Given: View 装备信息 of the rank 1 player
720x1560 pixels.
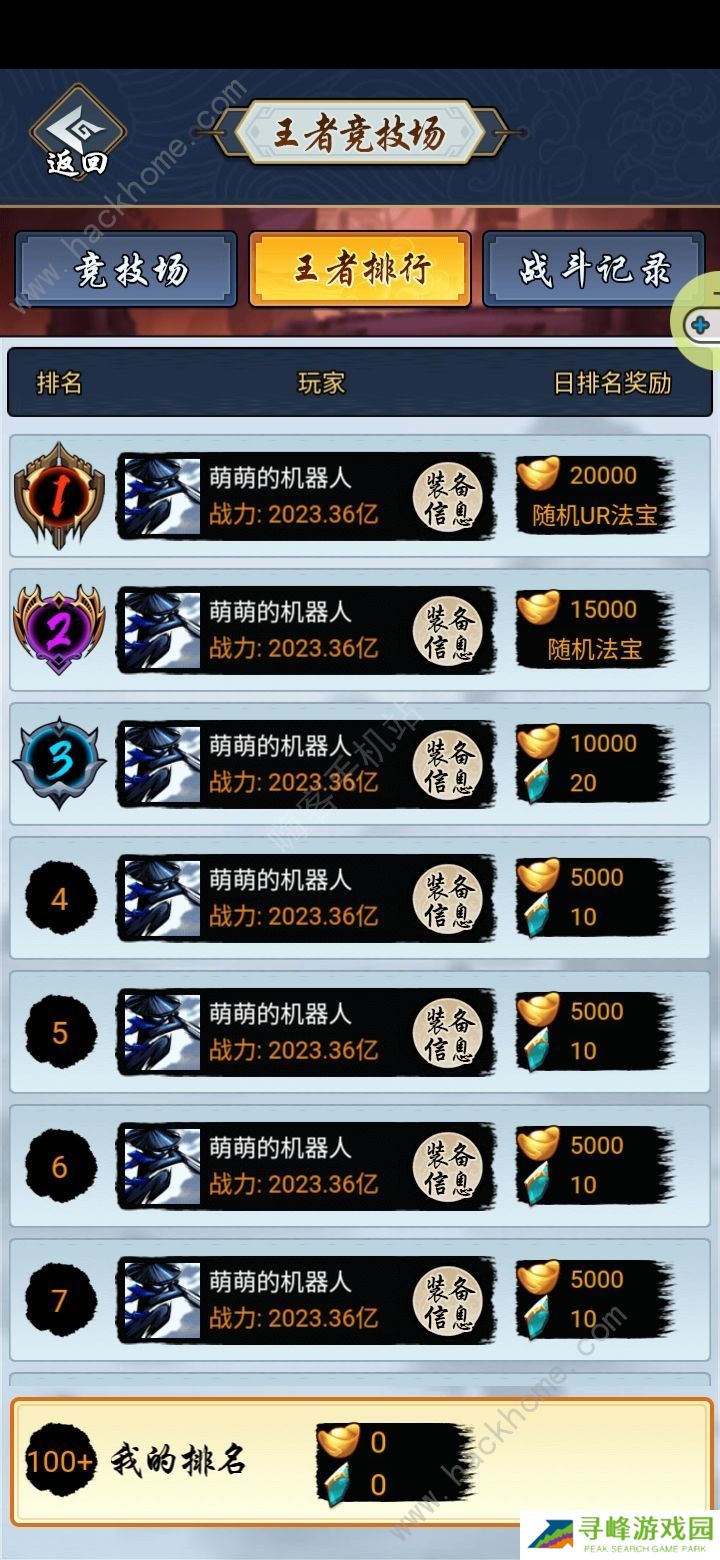Looking at the screenshot, I should coord(448,497).
